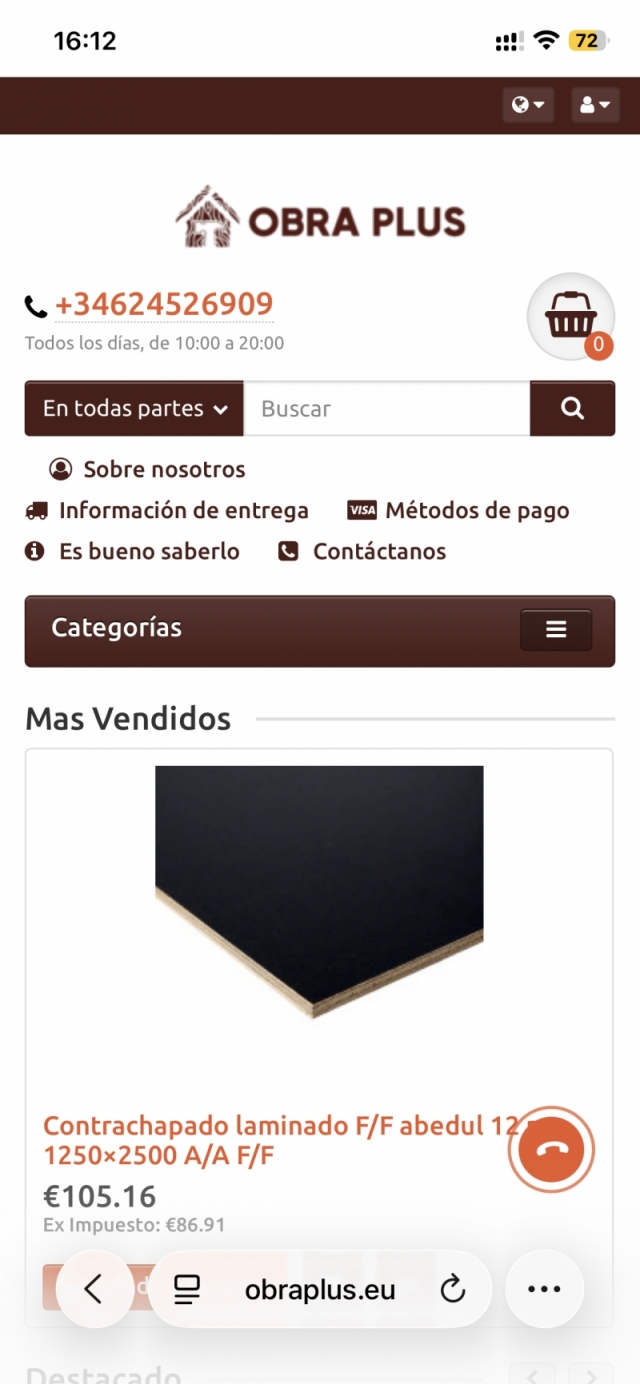This screenshot has height=1384, width=640.
Task: Submit search with magnifier button
Action: (572, 408)
